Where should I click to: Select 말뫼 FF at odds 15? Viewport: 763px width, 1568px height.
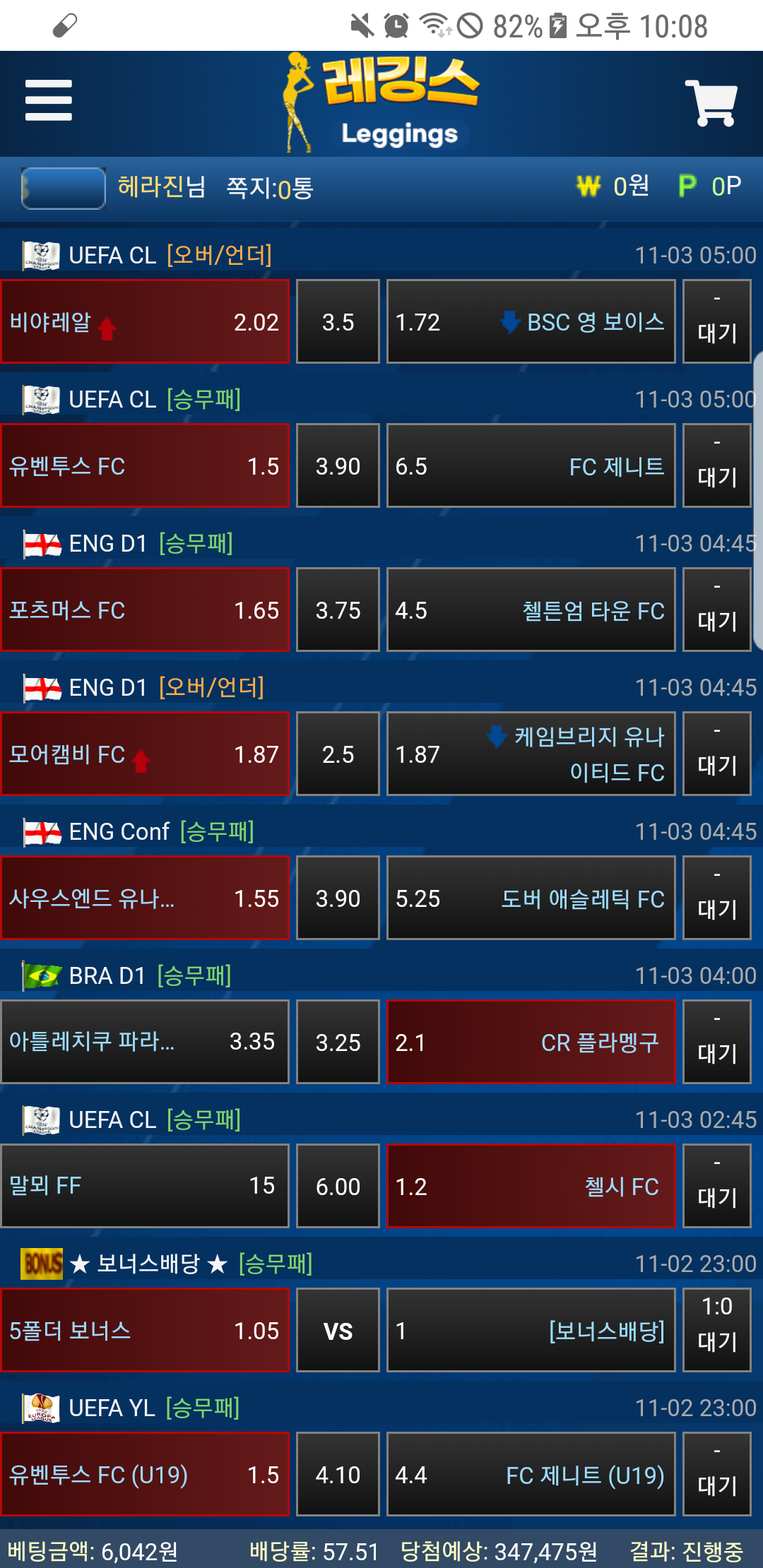145,1187
